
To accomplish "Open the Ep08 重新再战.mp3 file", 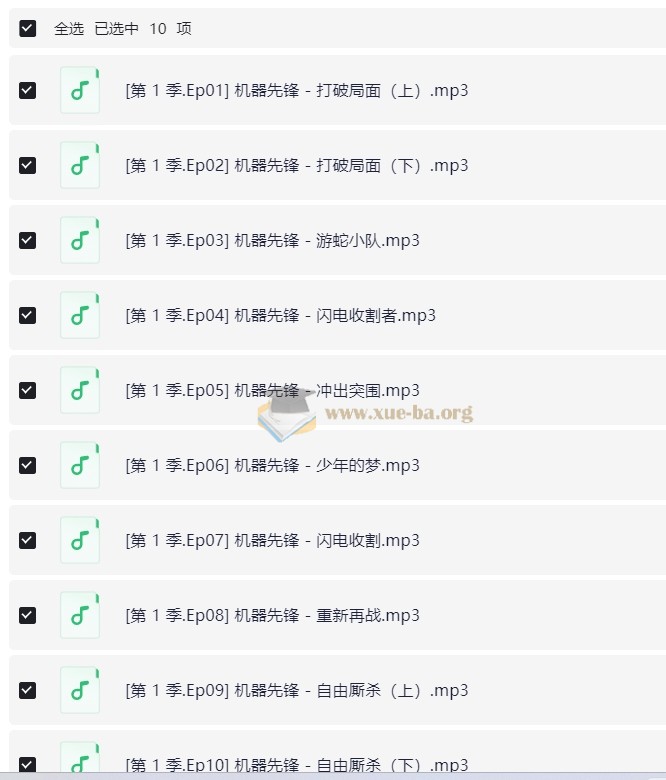I will pyautogui.click(x=272, y=615).
